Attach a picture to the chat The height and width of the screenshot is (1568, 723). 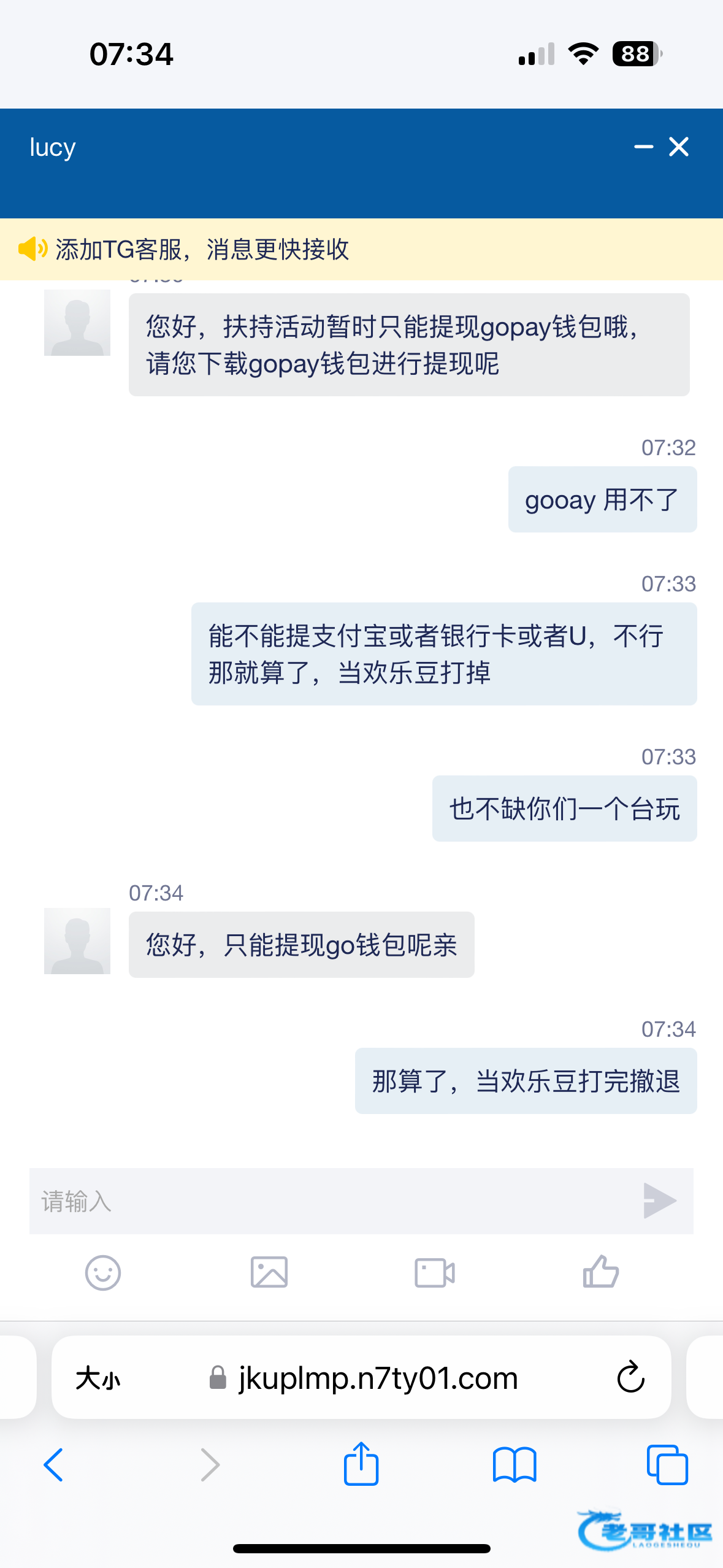point(269,1272)
